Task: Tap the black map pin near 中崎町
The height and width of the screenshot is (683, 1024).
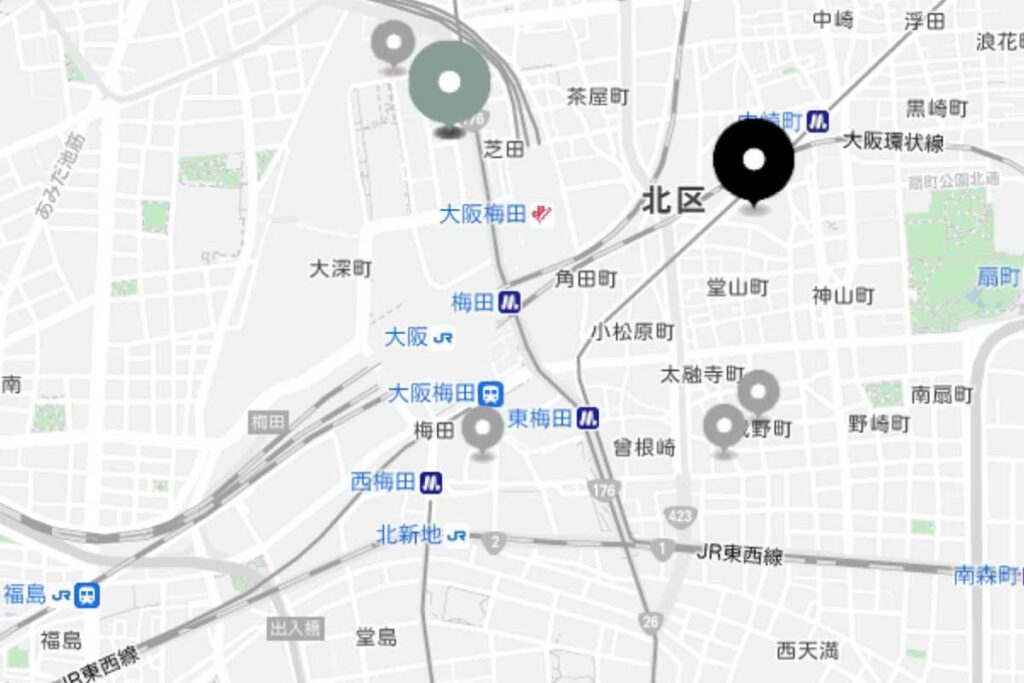Action: [x=753, y=161]
